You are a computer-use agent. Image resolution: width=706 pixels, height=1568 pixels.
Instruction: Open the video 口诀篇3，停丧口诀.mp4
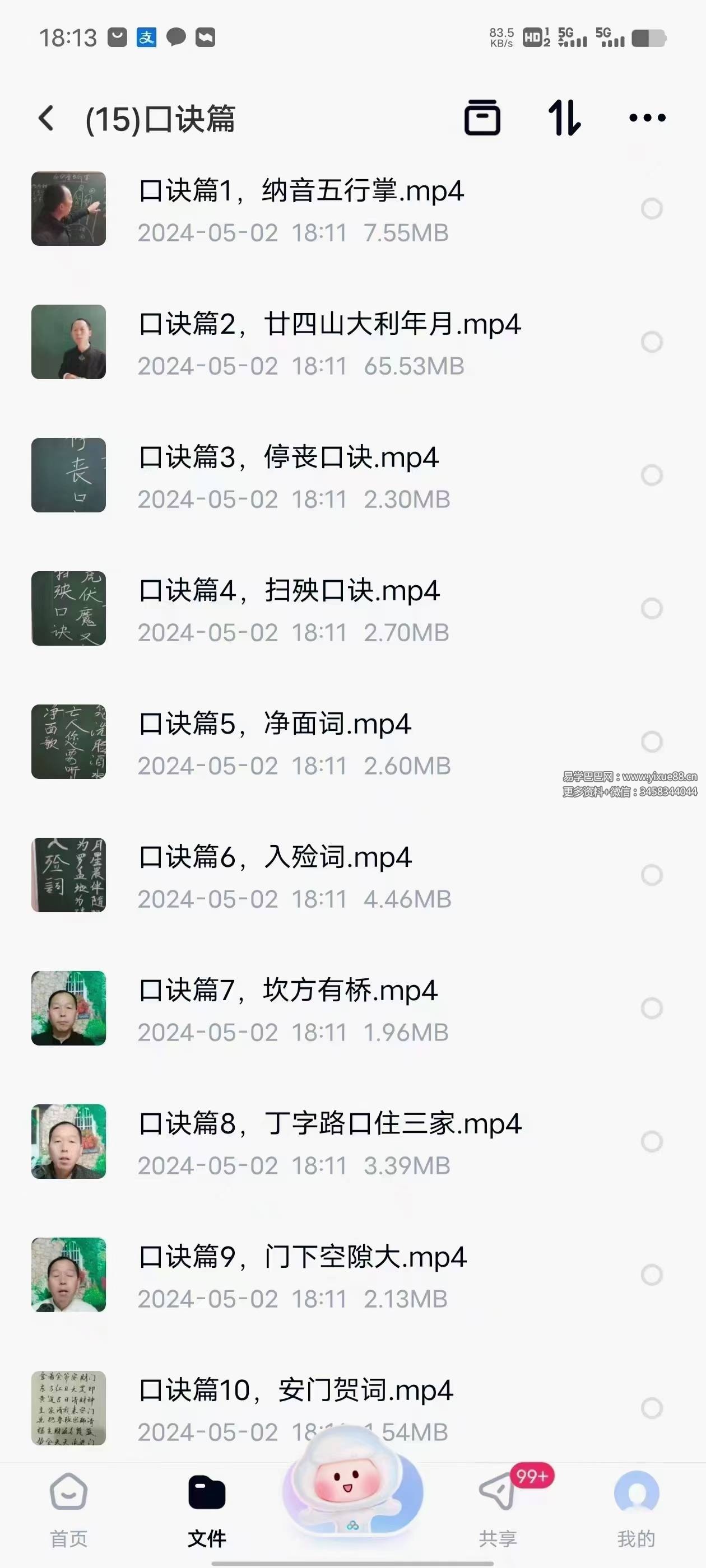click(x=288, y=458)
